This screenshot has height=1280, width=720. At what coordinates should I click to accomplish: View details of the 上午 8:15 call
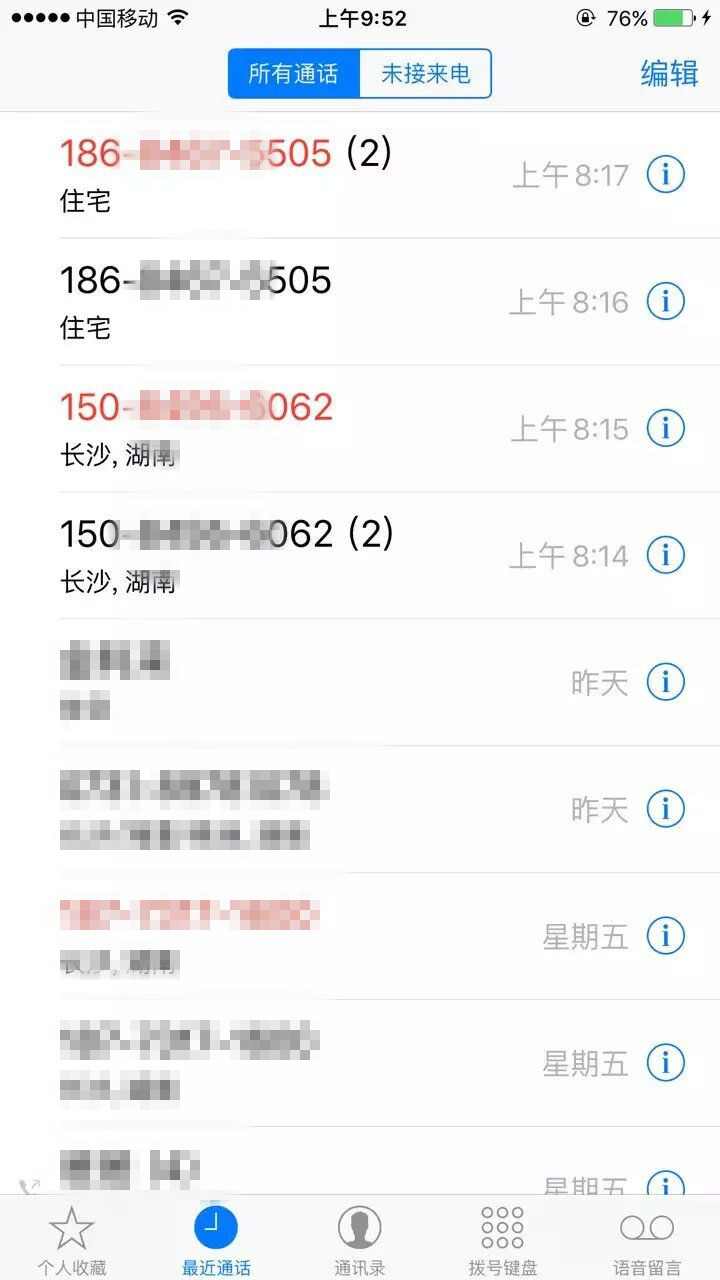(665, 428)
